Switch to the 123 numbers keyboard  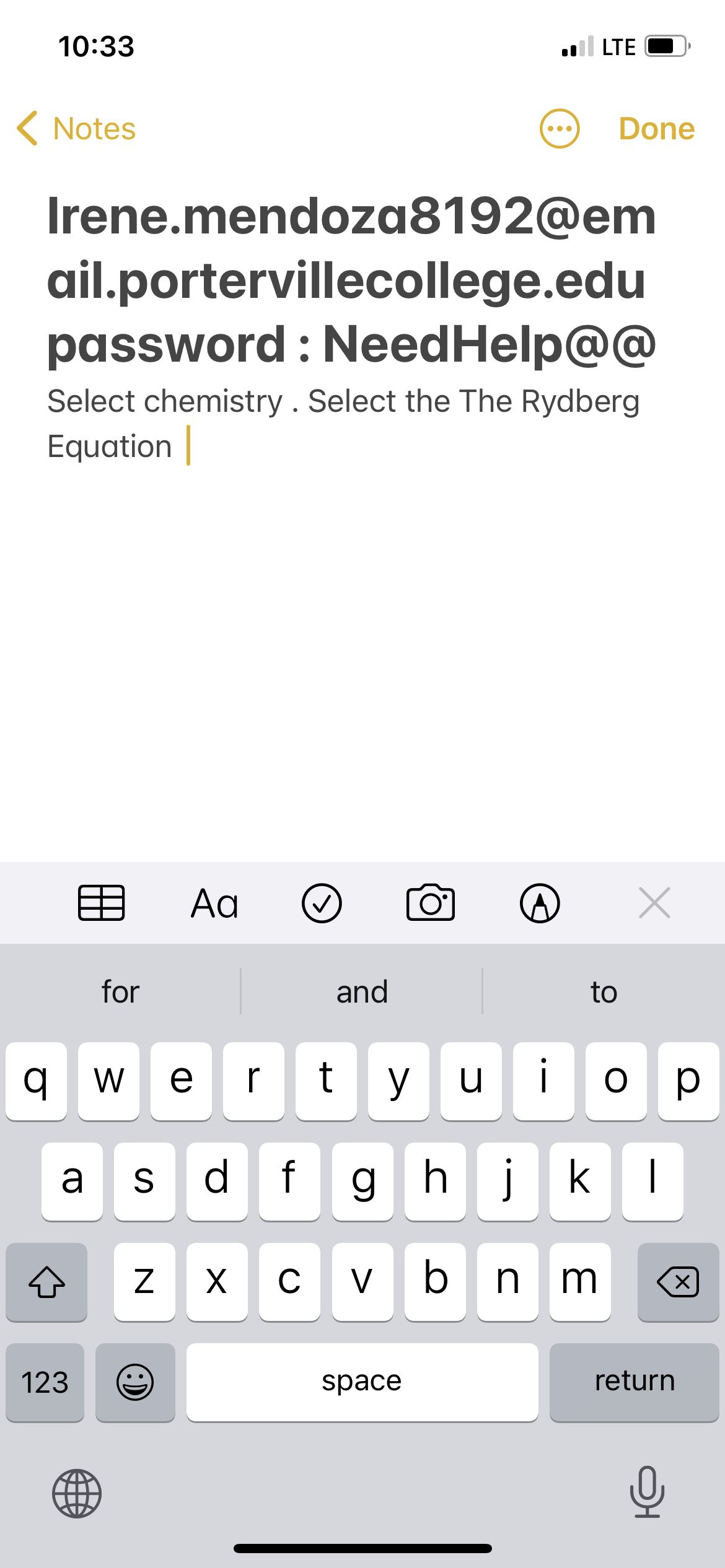[45, 1381]
